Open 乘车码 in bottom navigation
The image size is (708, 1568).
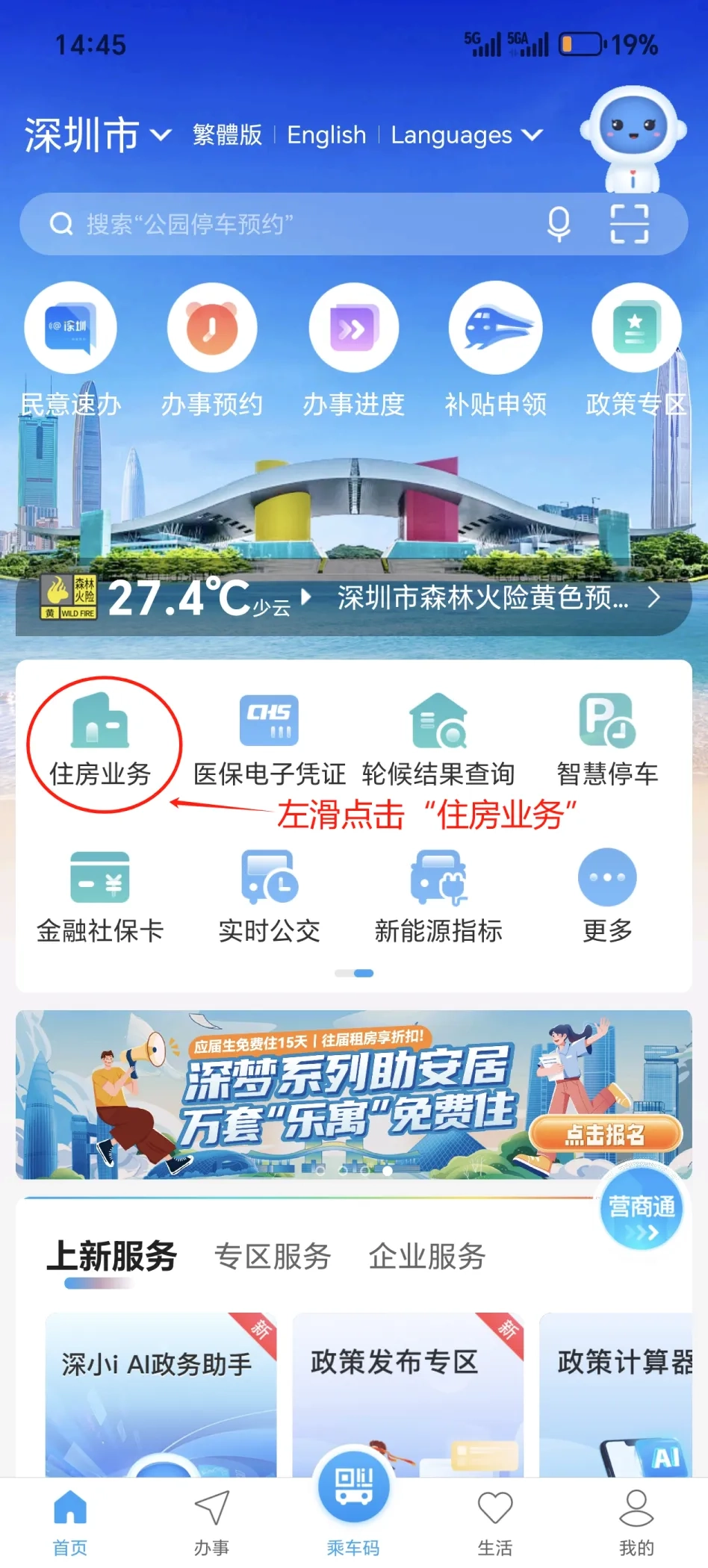353,1508
